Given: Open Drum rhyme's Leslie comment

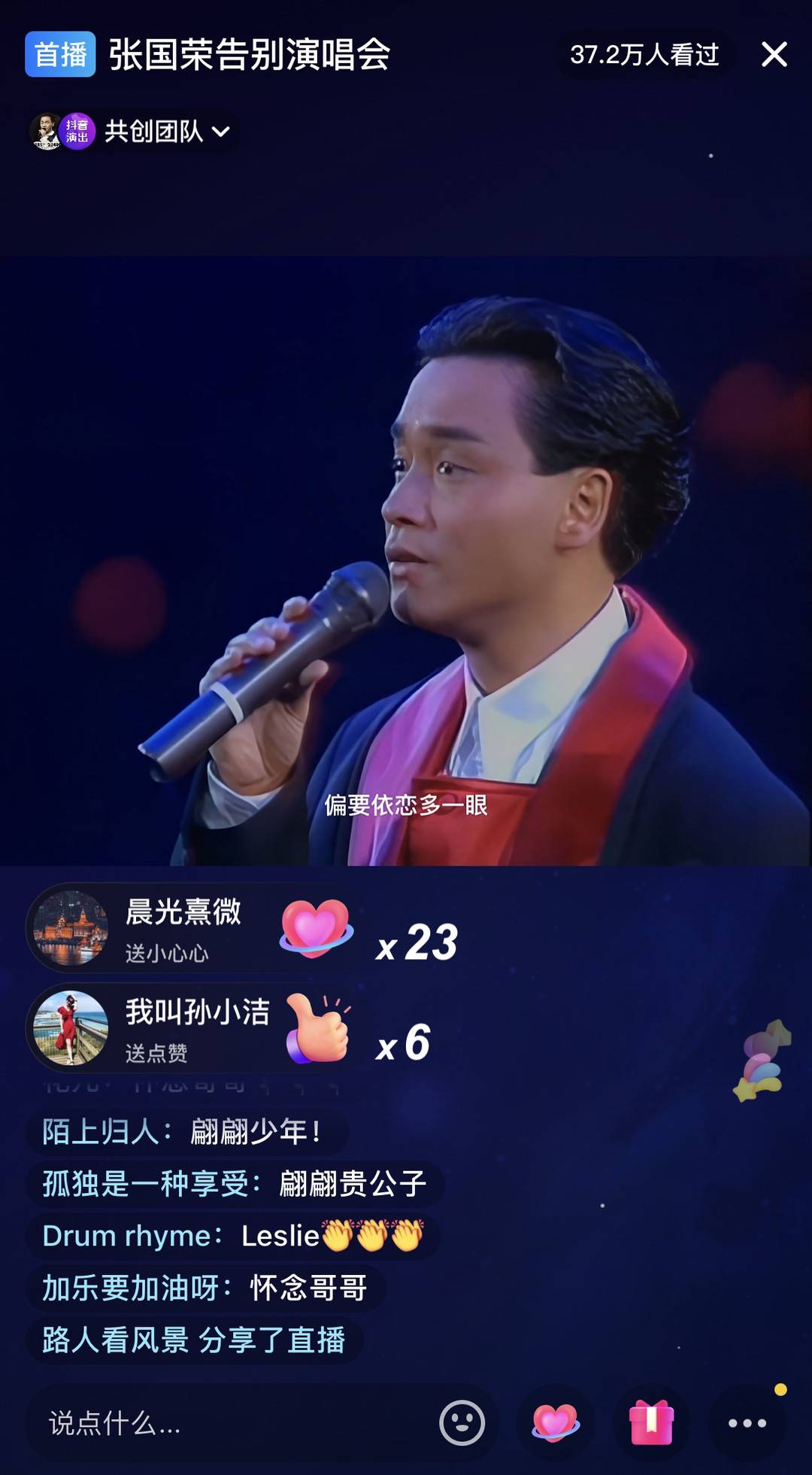Looking at the screenshot, I should pyautogui.click(x=232, y=1236).
